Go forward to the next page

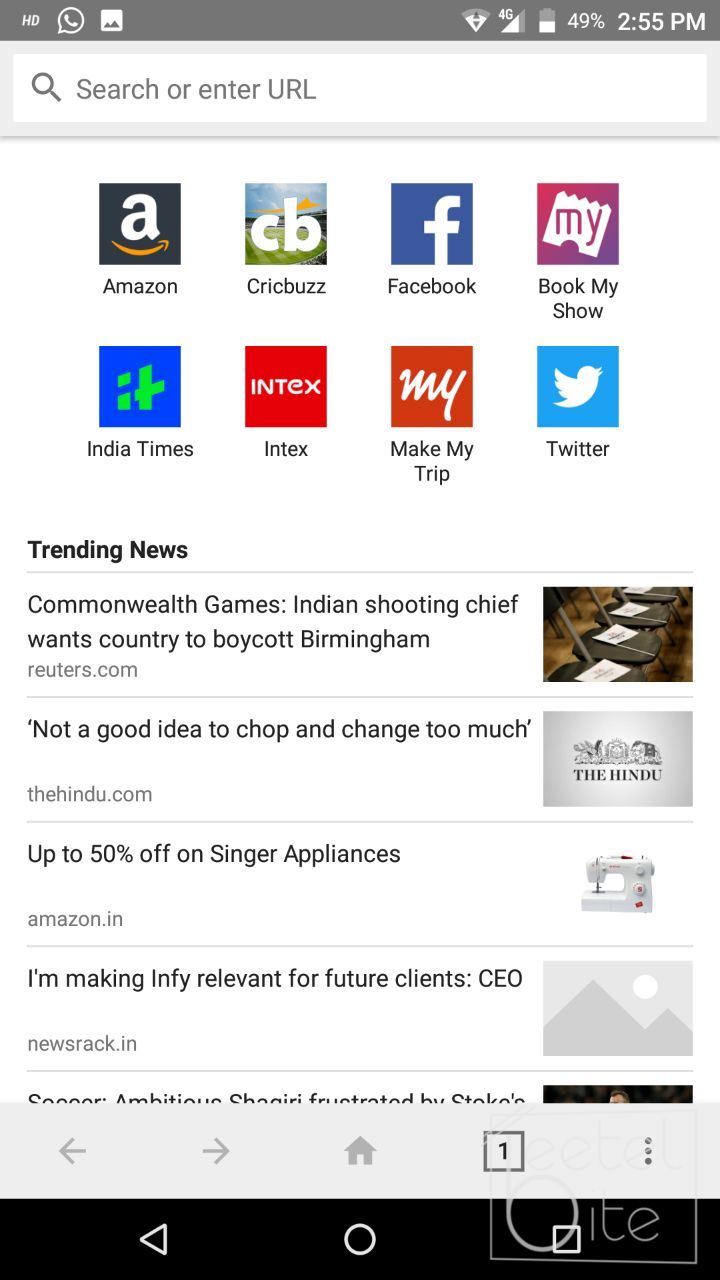[x=216, y=1152]
